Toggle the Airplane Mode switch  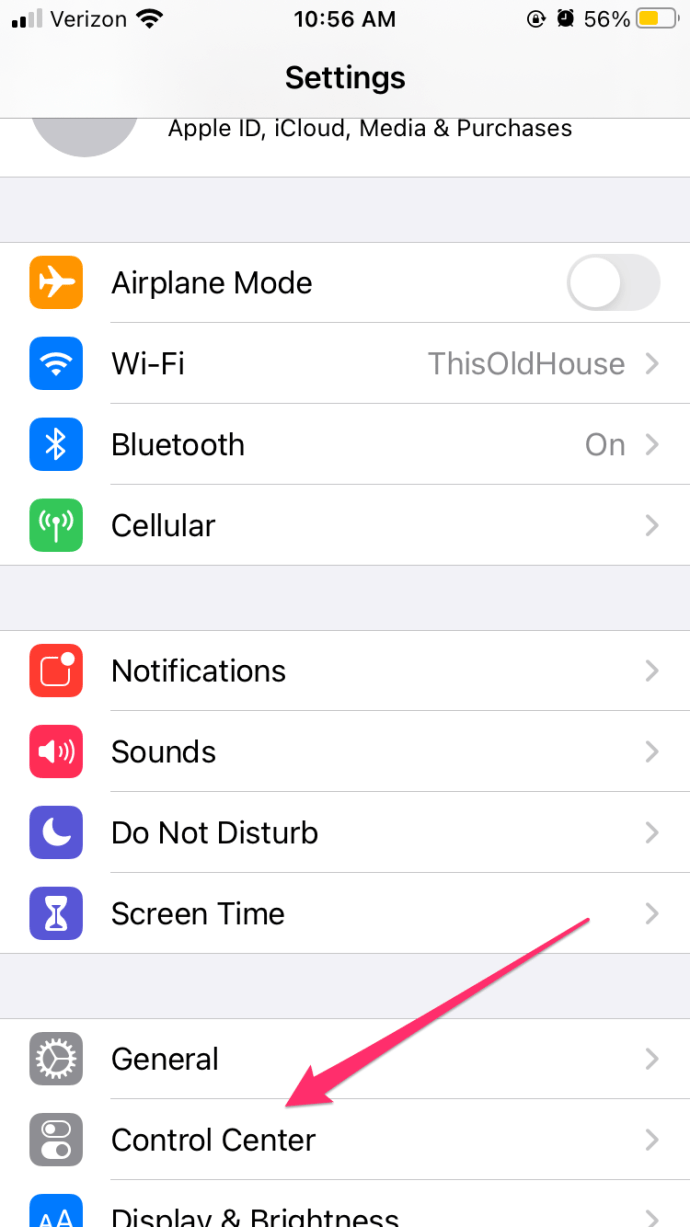613,283
